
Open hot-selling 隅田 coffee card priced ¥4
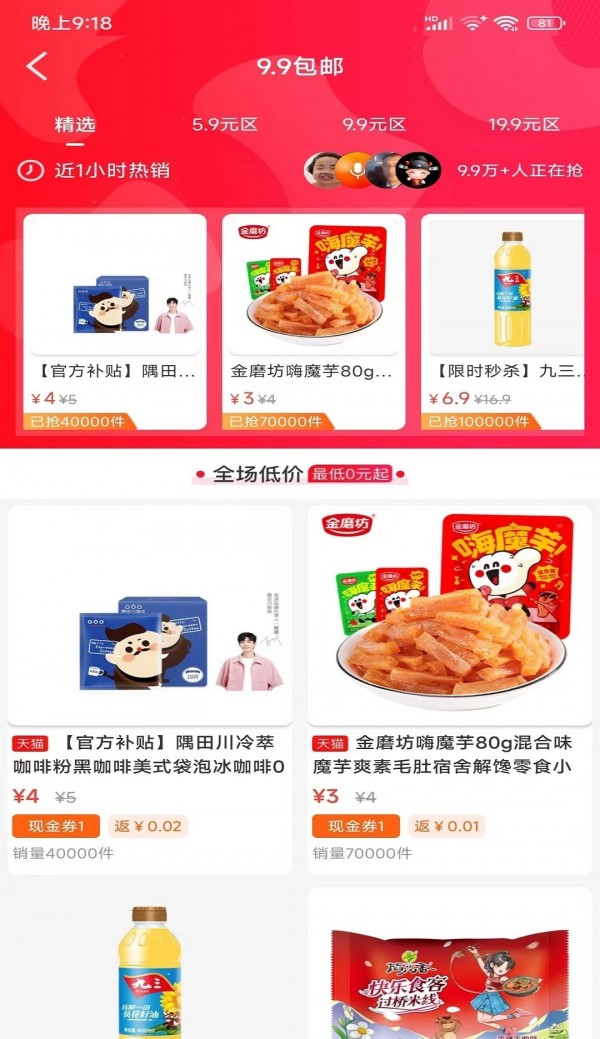pos(115,321)
